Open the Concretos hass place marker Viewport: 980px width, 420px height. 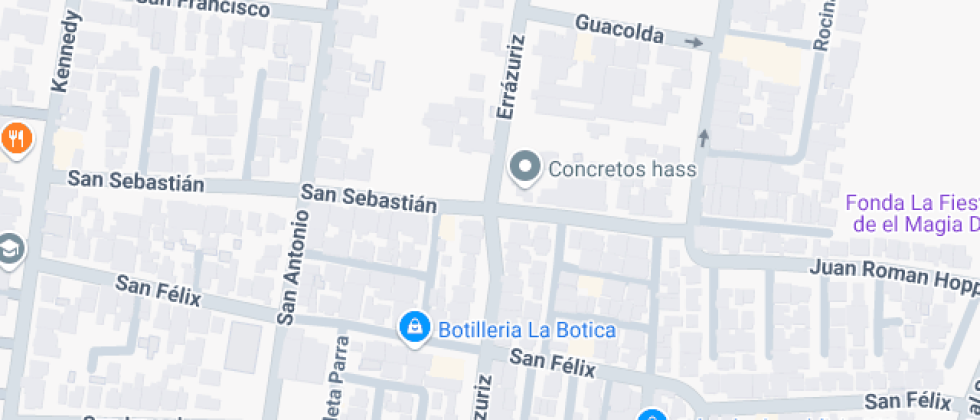click(524, 168)
